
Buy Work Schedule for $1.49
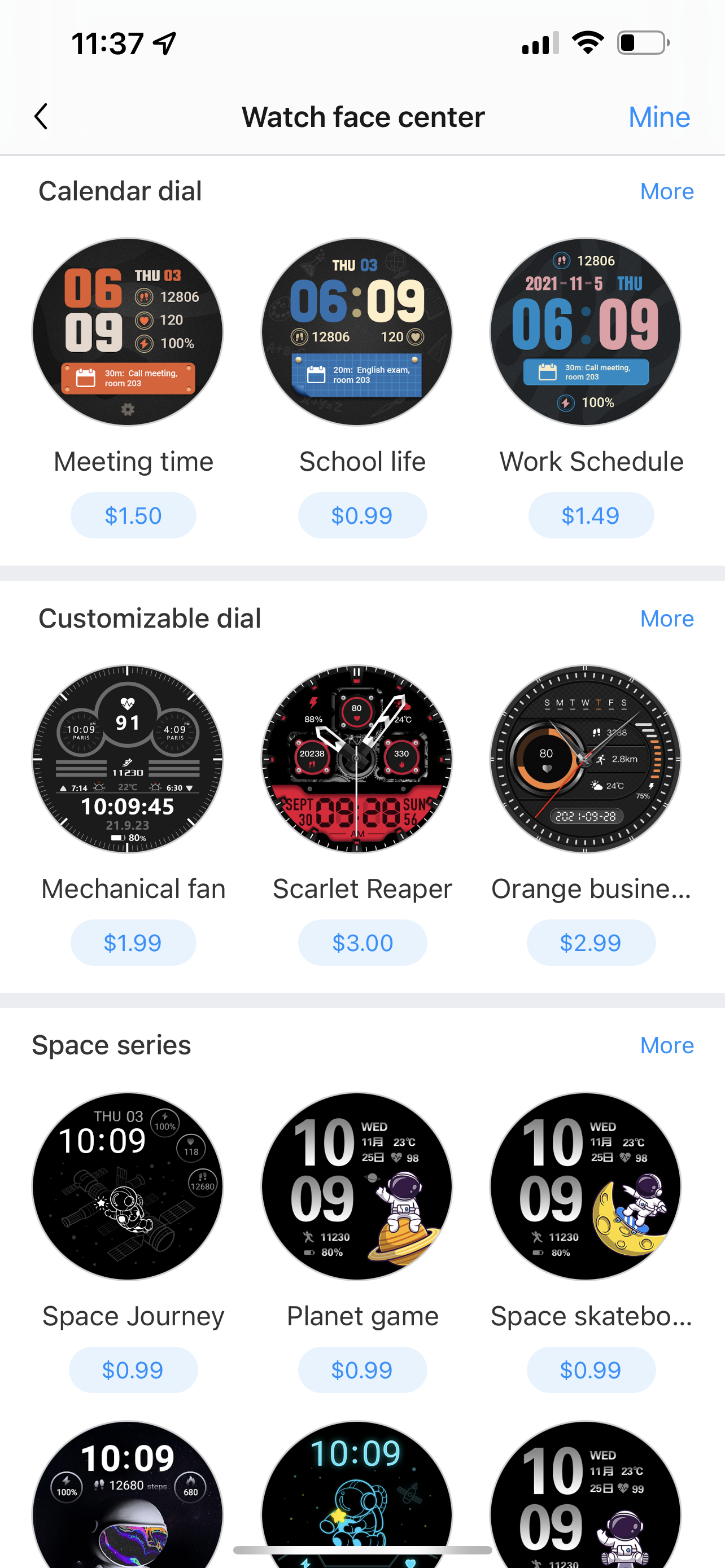coord(591,515)
